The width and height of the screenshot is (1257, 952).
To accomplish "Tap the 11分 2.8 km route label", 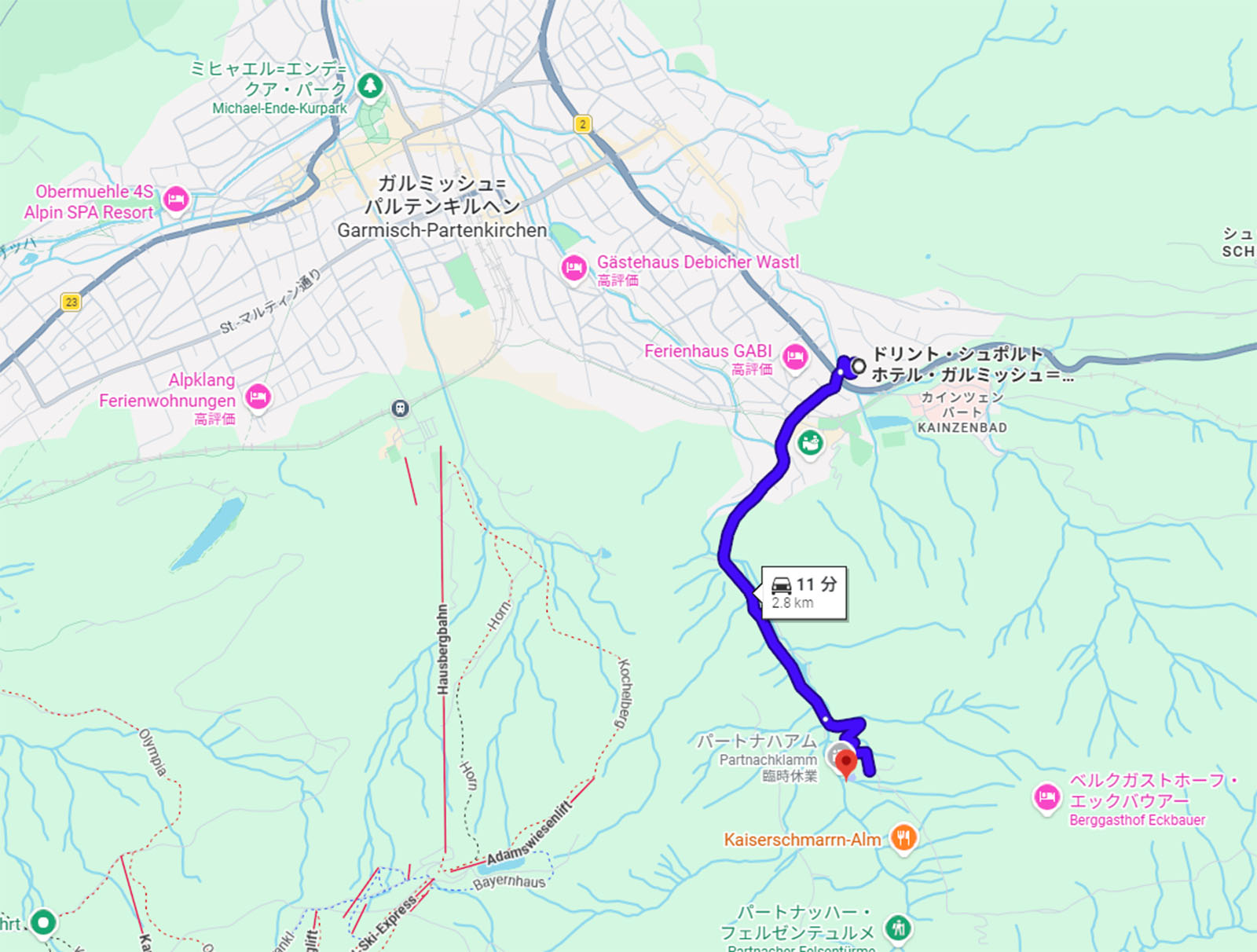I will coord(804,593).
